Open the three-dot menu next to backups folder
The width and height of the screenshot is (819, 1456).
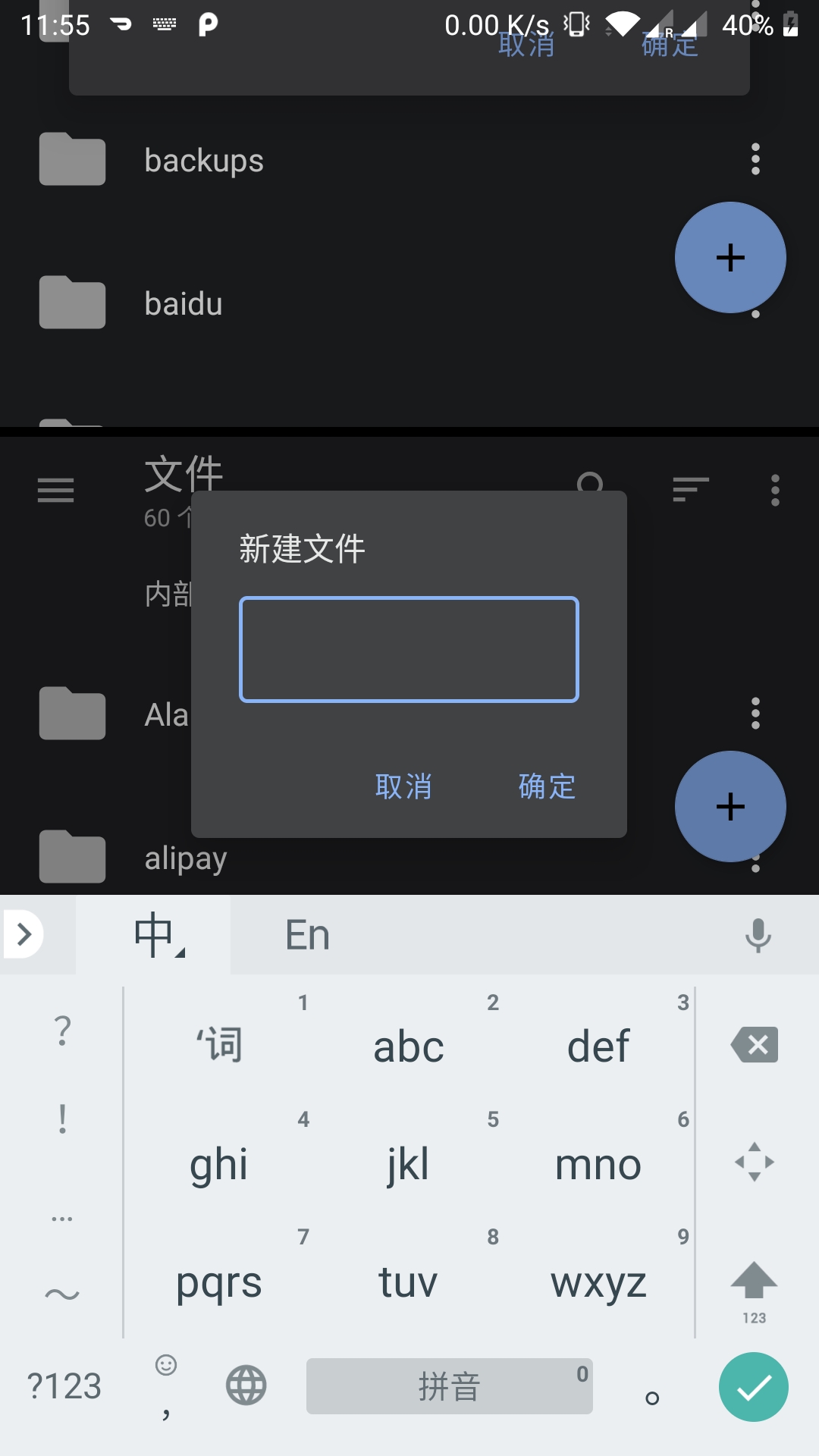(x=755, y=160)
